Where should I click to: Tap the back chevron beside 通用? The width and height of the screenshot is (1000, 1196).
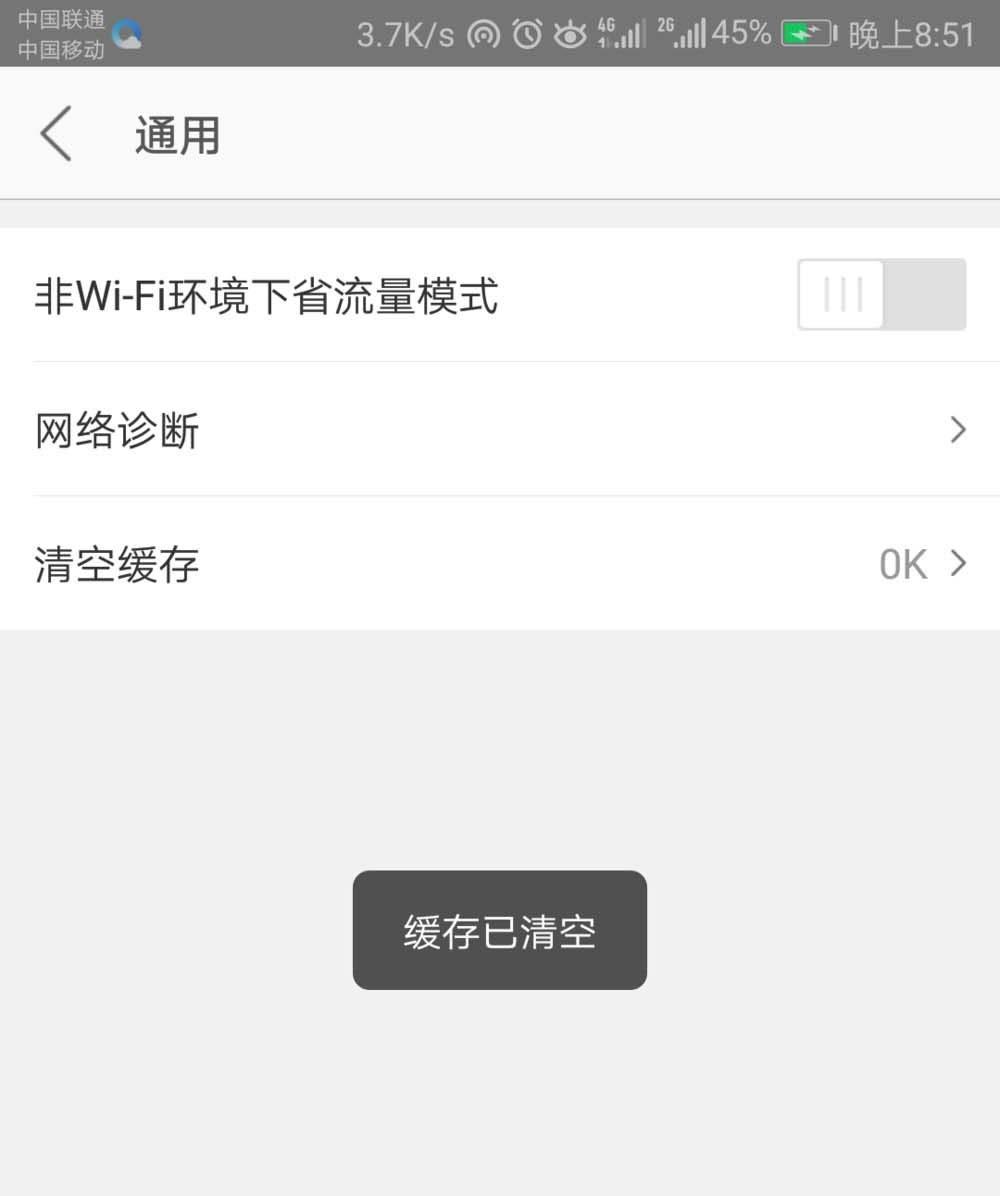57,133
